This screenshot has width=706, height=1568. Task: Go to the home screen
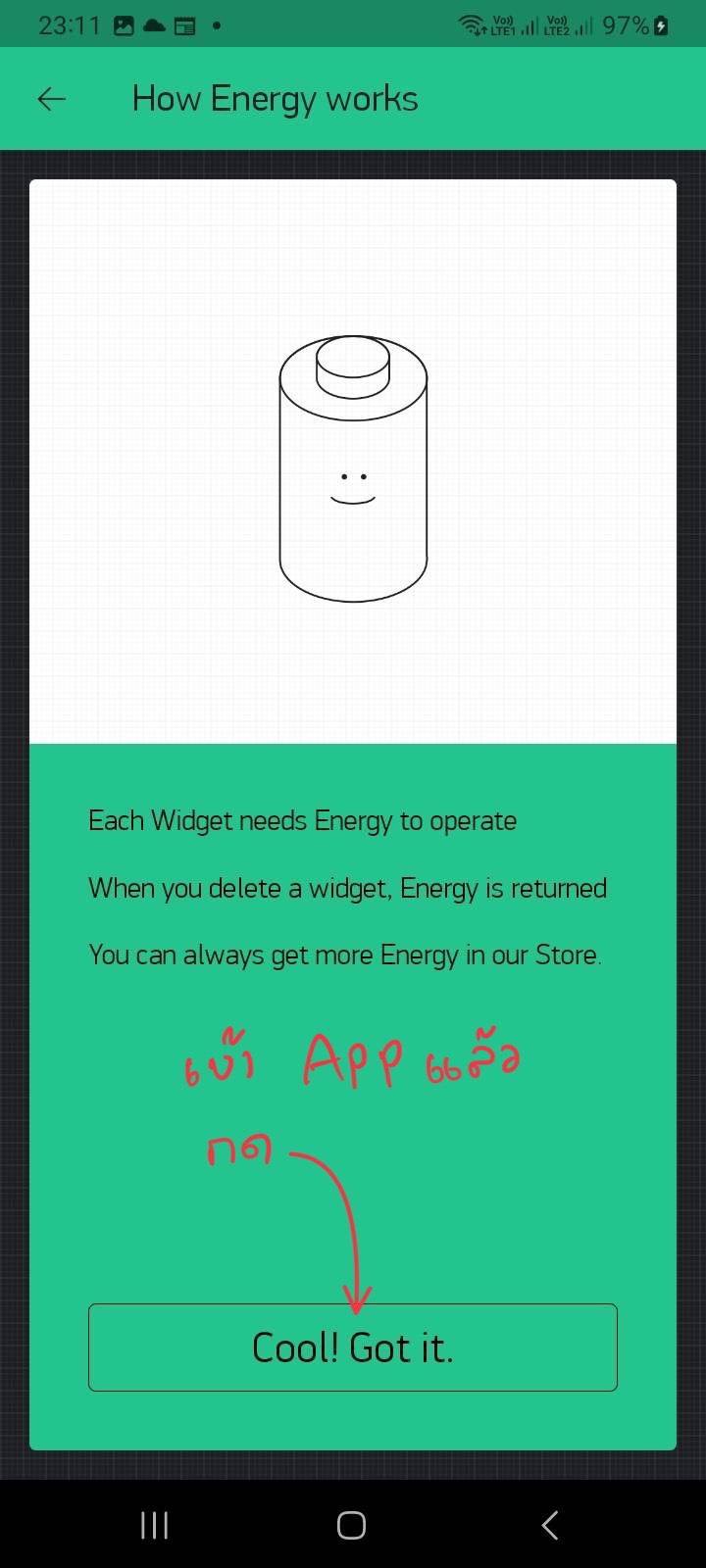pyautogui.click(x=351, y=1525)
